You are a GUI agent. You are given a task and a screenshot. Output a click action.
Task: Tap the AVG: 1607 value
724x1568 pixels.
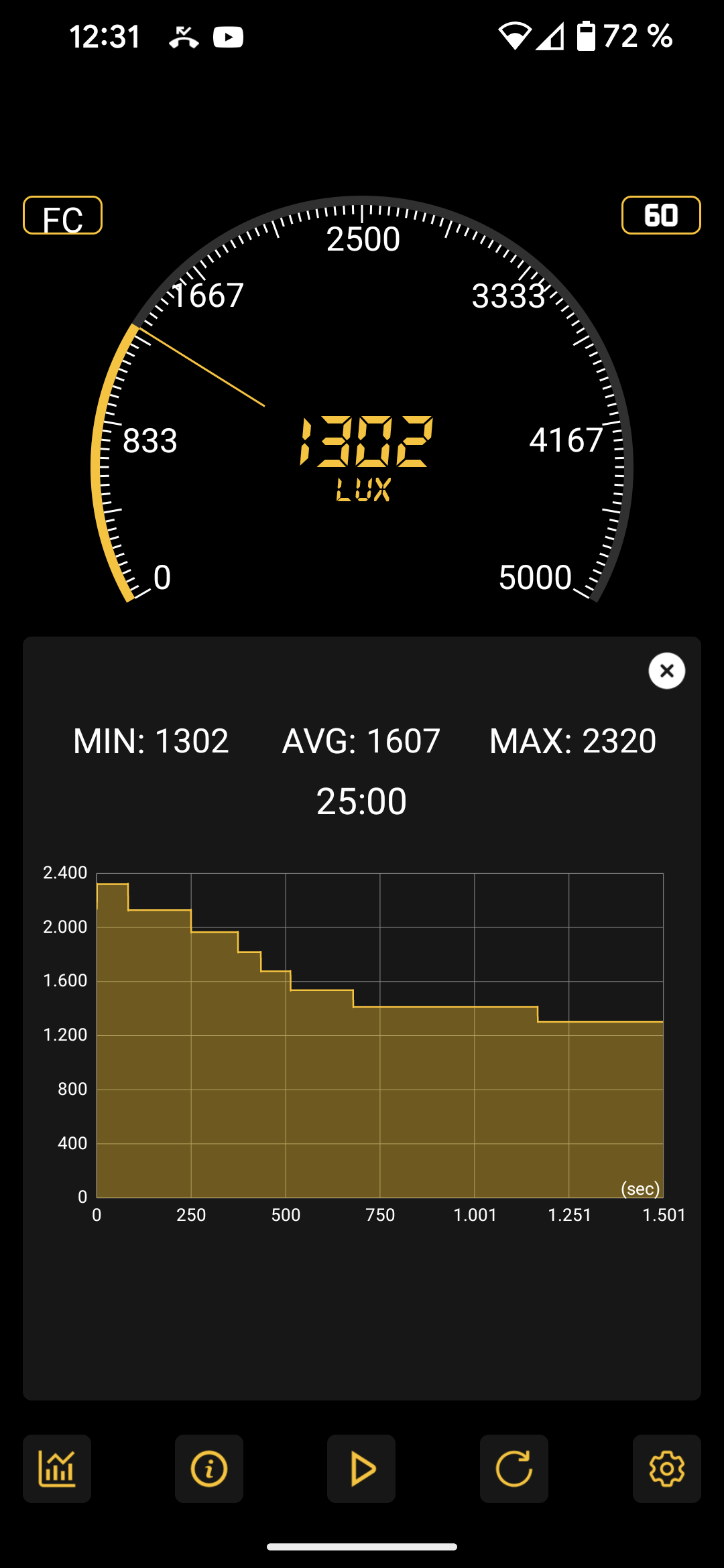coord(361,740)
